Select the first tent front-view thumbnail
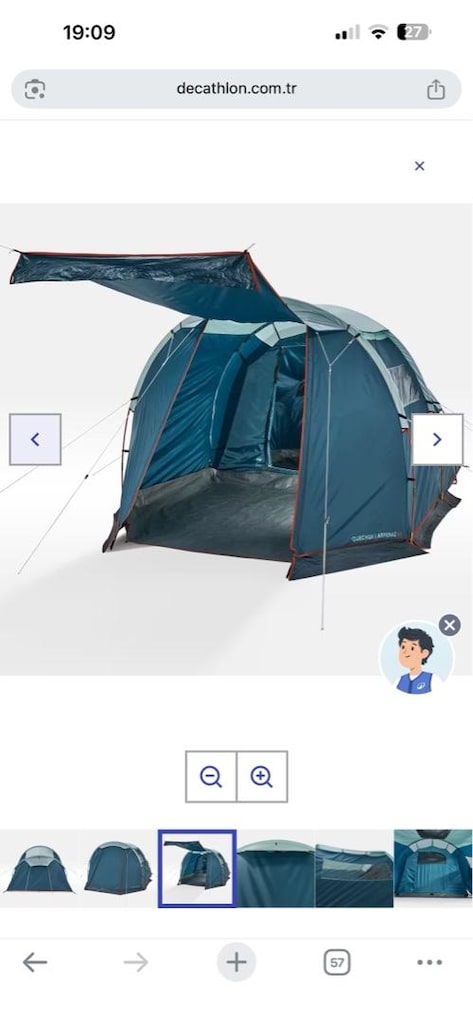This screenshot has width=473, height=1024. pyautogui.click(x=39, y=869)
